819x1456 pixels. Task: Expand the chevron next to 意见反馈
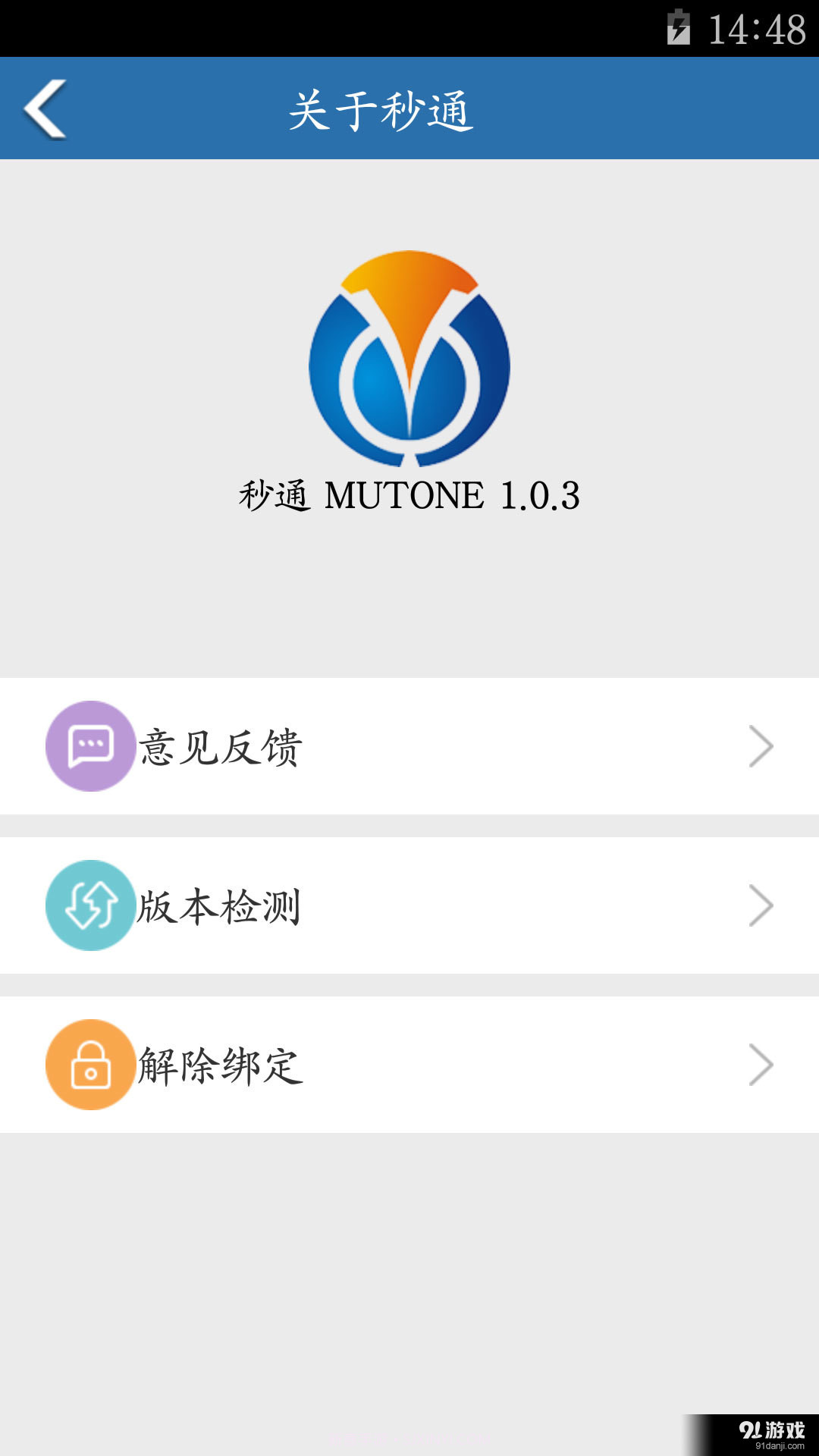click(x=761, y=746)
